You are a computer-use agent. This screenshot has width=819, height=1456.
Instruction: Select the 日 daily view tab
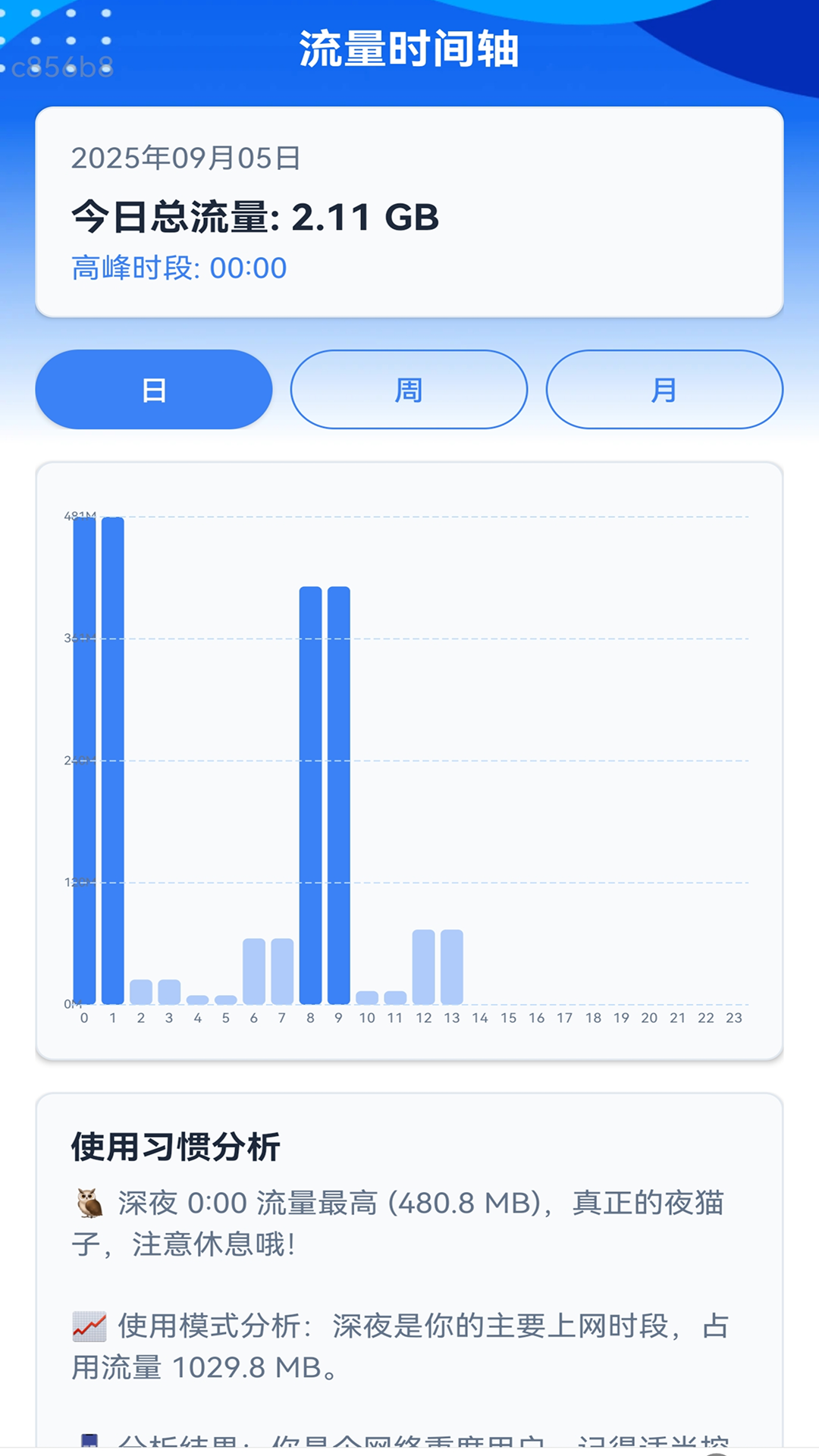click(153, 389)
